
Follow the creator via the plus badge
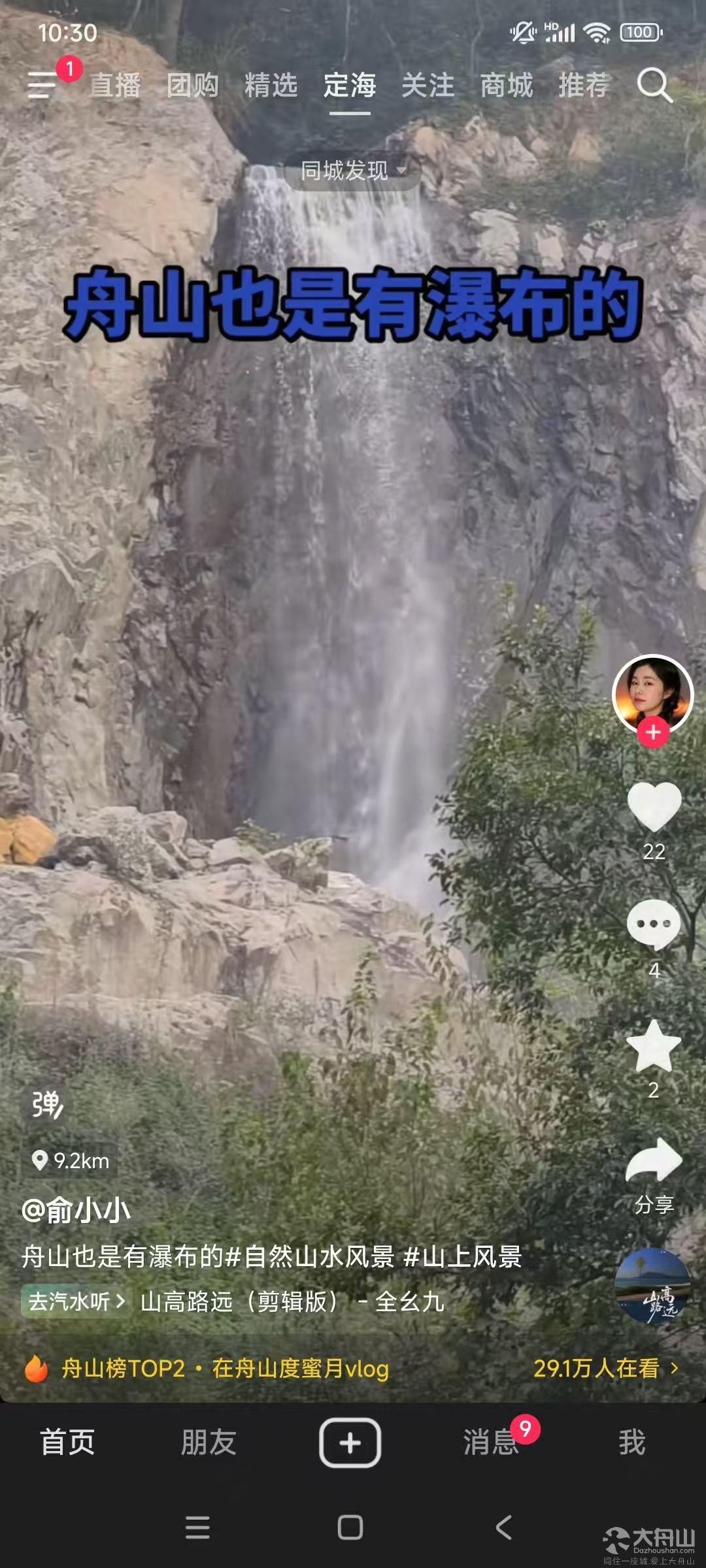[653, 733]
